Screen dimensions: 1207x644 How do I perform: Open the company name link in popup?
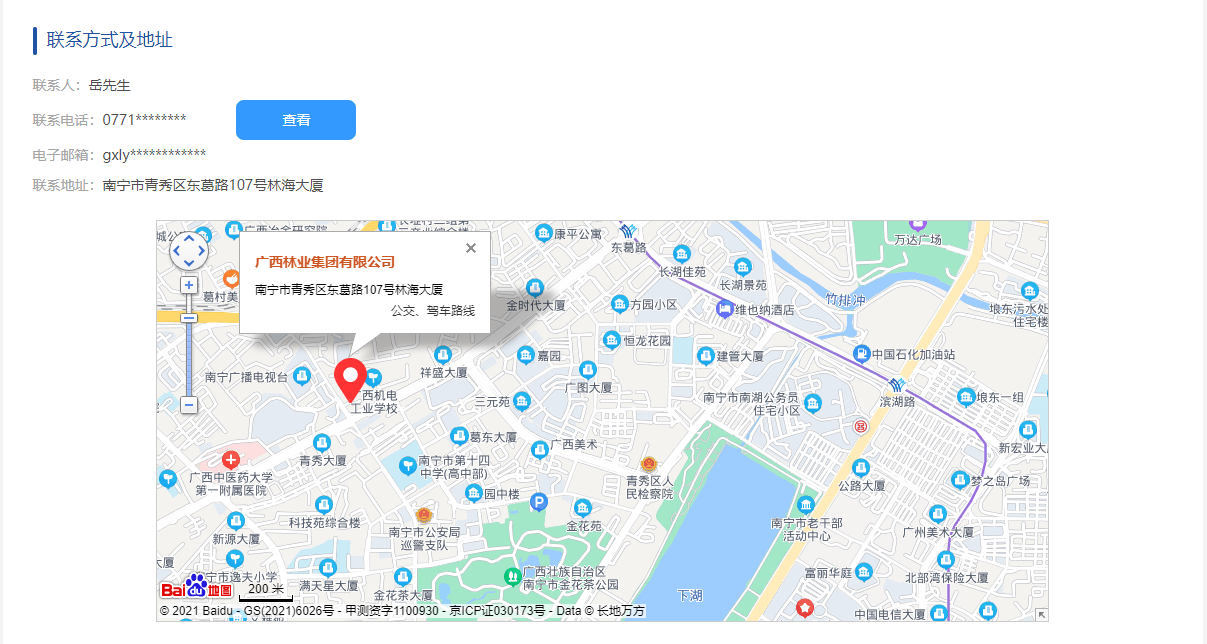coord(325,262)
